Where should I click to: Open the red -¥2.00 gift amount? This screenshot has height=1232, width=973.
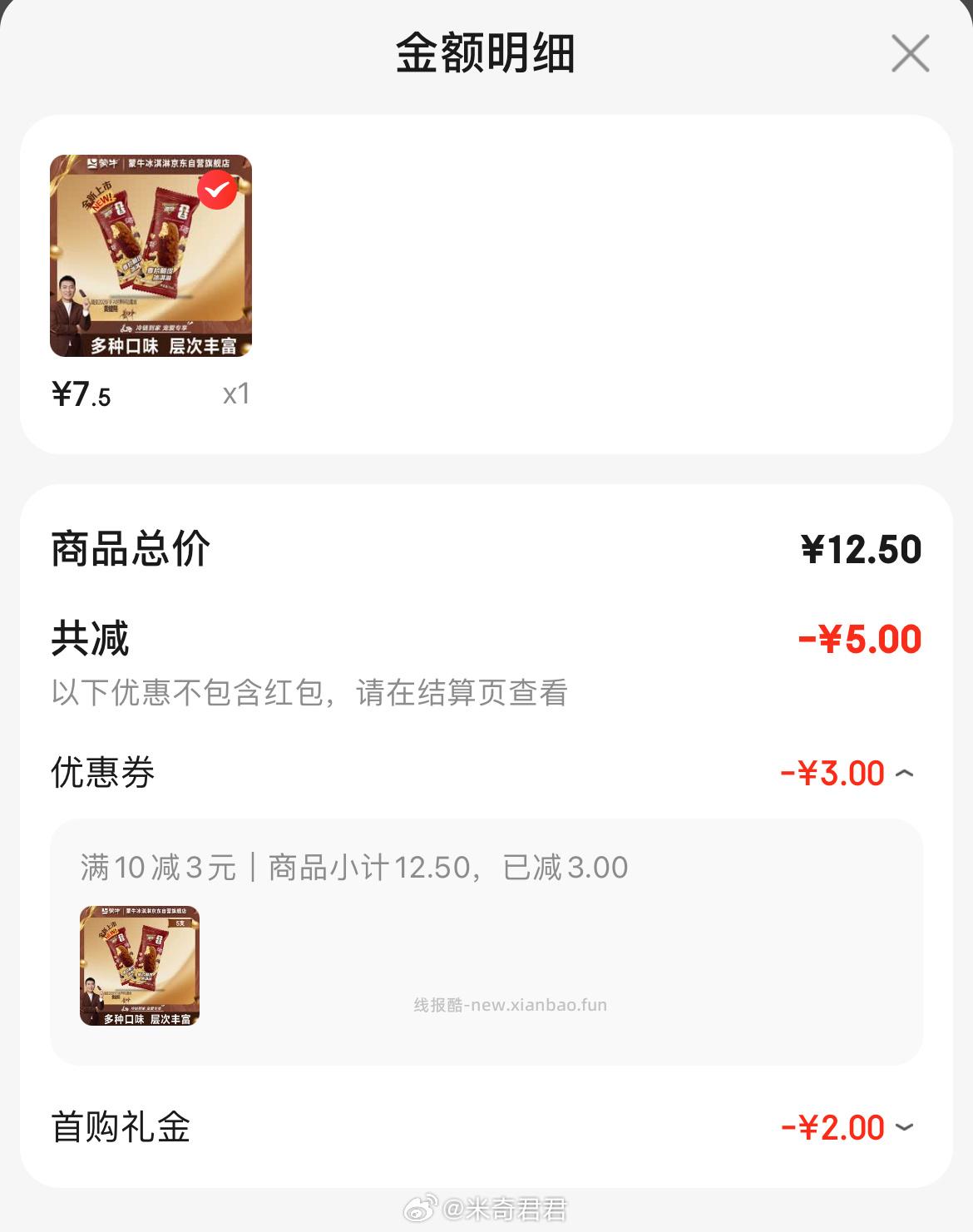[x=838, y=1128]
